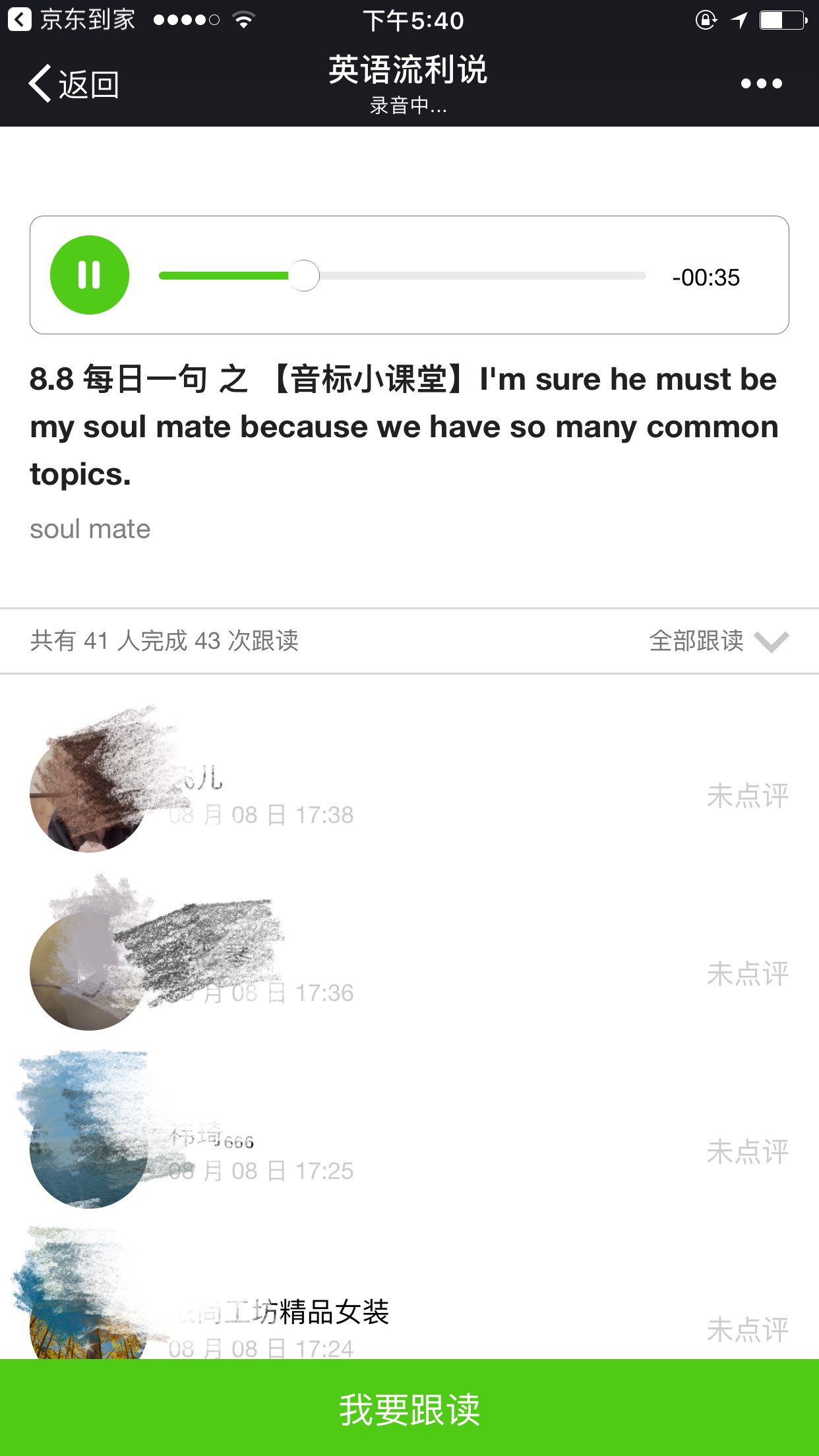Pause the audio playback
Image resolution: width=819 pixels, height=1456 pixels.
tap(90, 275)
